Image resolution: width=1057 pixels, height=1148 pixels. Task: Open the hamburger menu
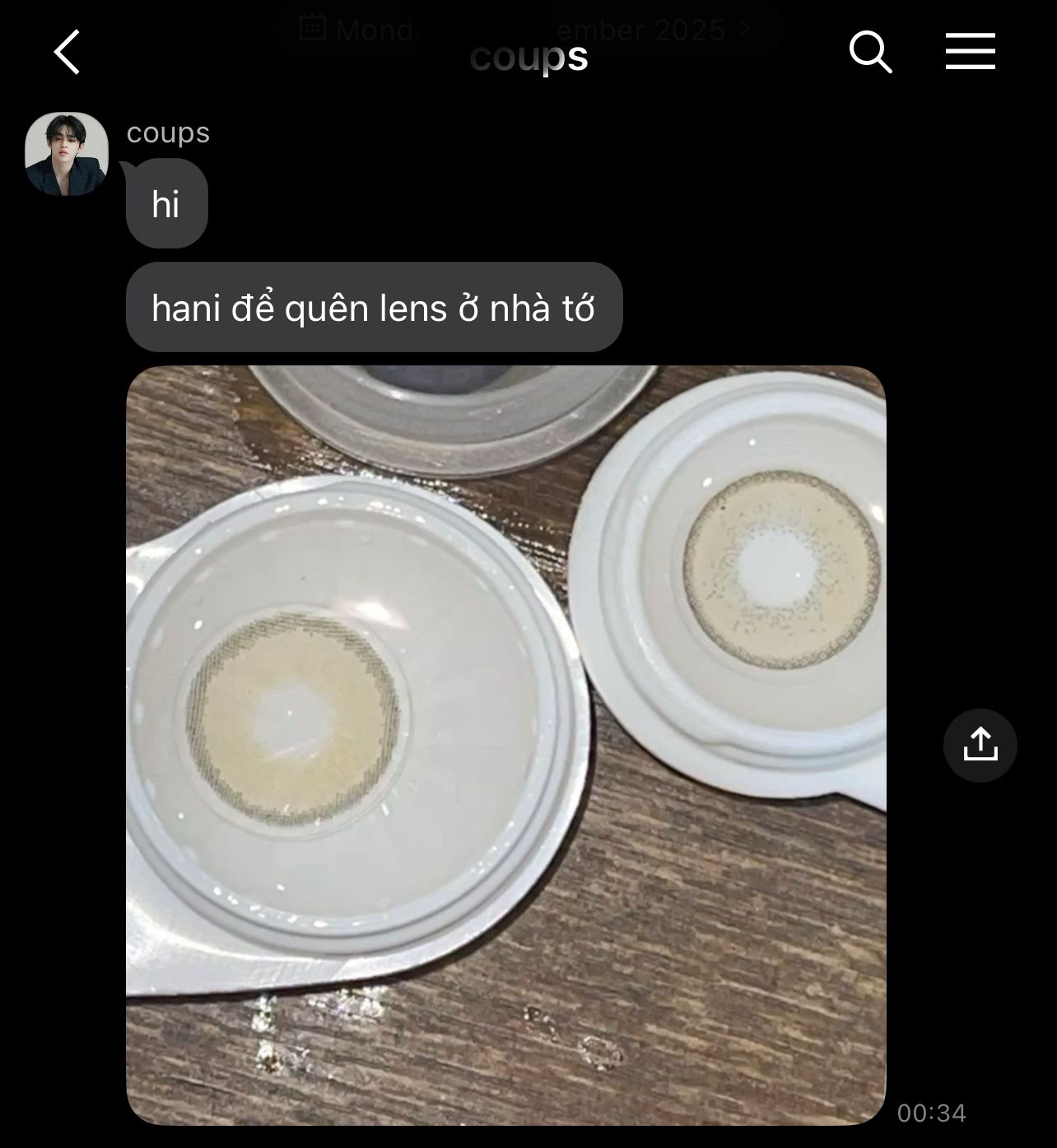click(x=970, y=52)
